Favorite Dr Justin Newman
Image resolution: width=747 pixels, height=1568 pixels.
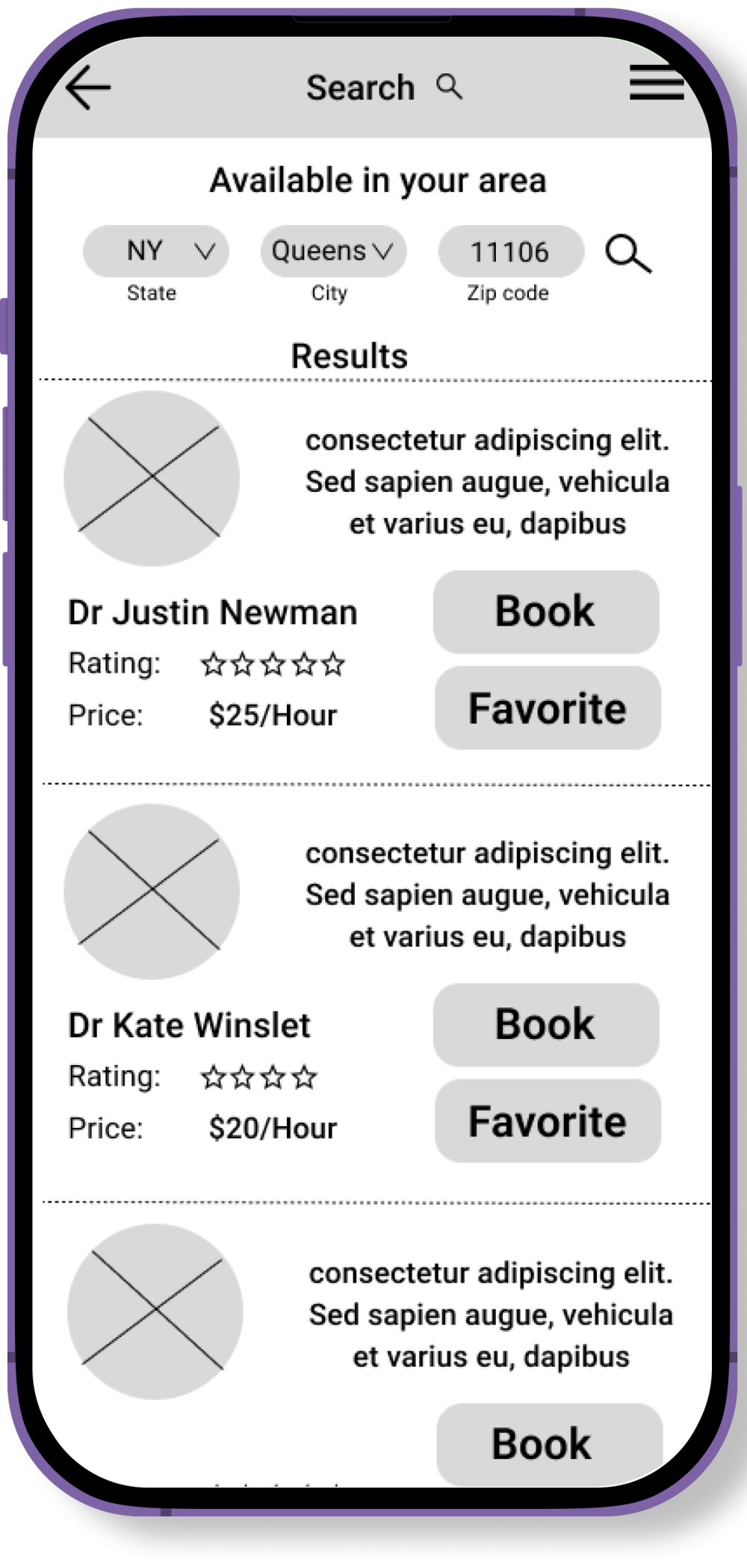(548, 708)
